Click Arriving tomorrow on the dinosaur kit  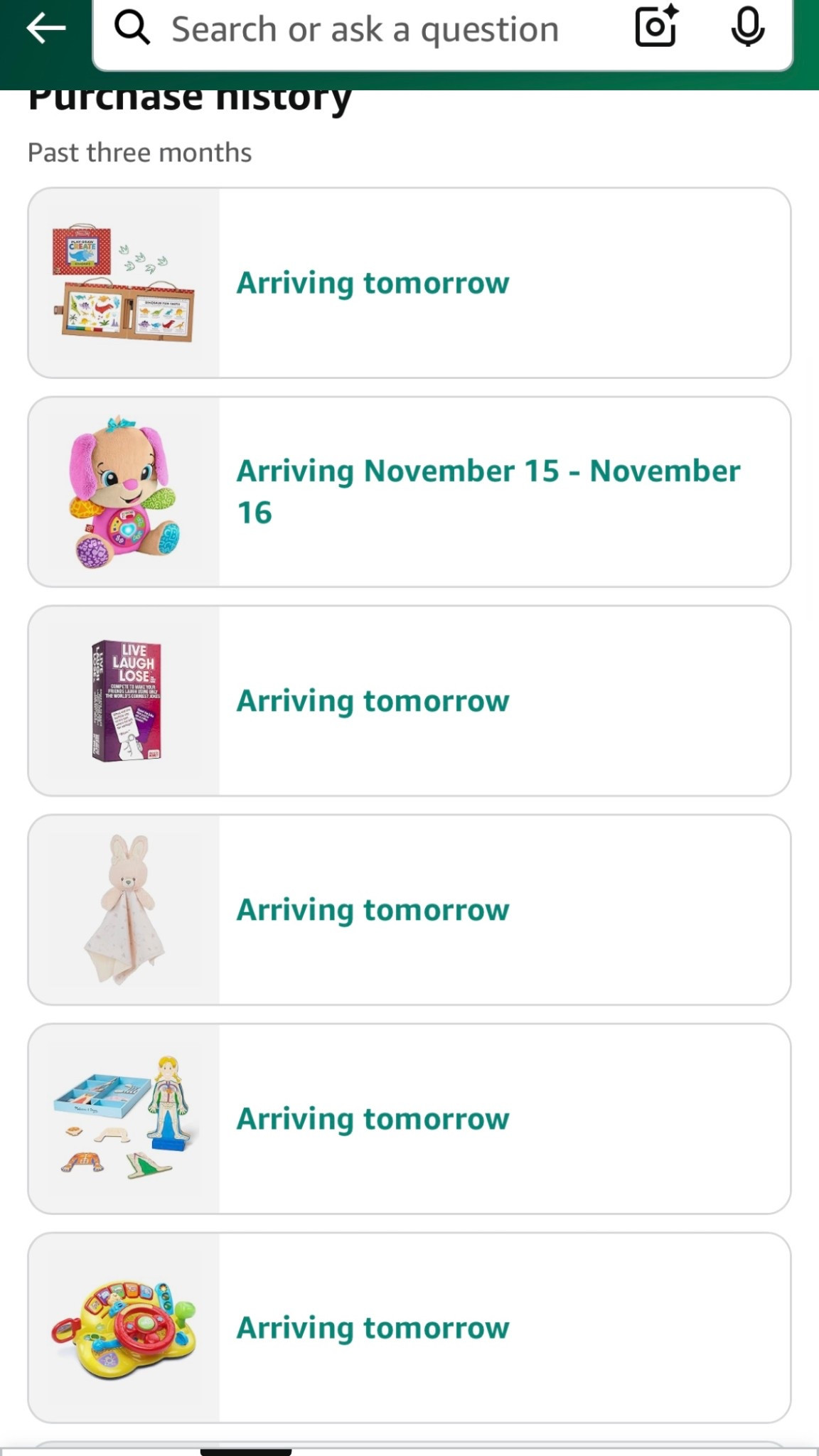pyautogui.click(x=373, y=282)
